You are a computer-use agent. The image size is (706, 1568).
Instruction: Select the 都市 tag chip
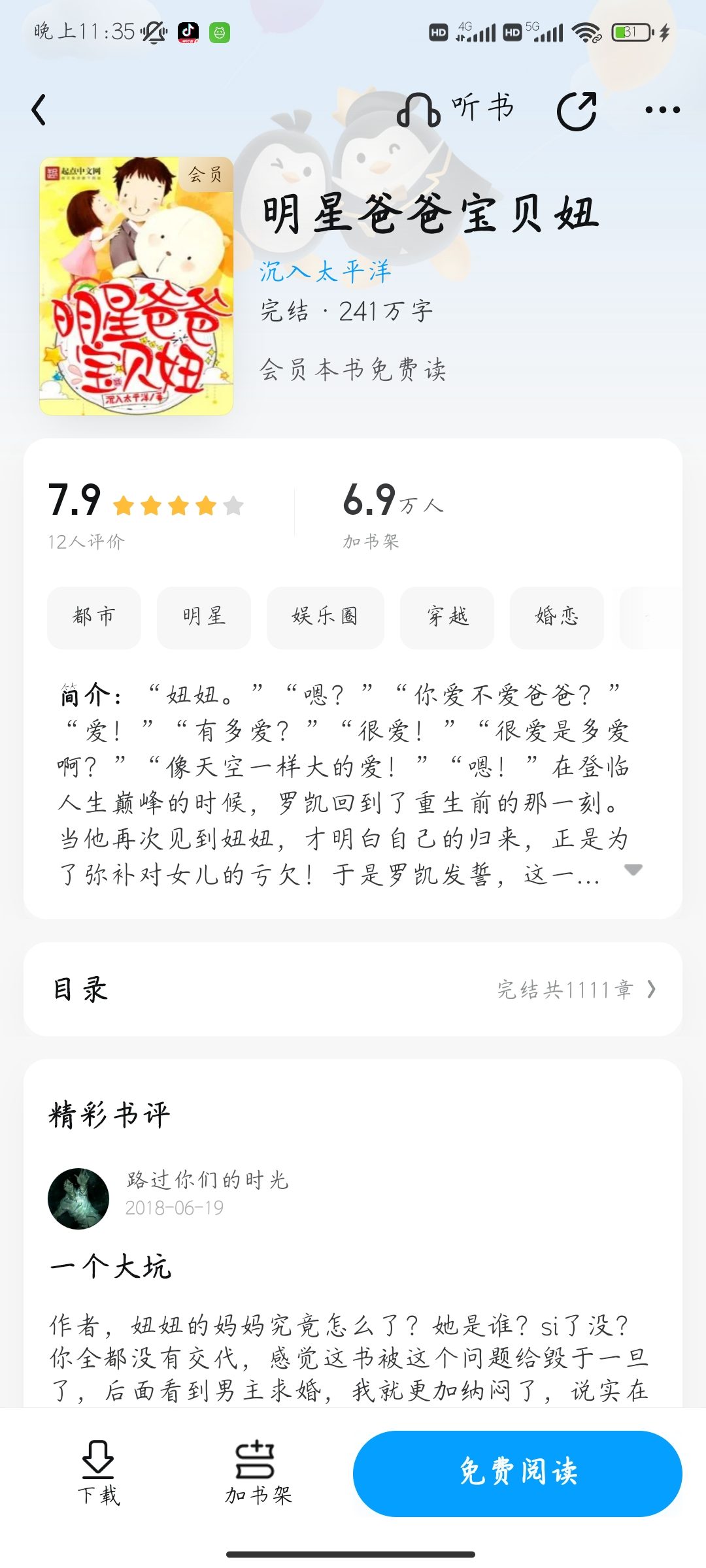(x=94, y=617)
